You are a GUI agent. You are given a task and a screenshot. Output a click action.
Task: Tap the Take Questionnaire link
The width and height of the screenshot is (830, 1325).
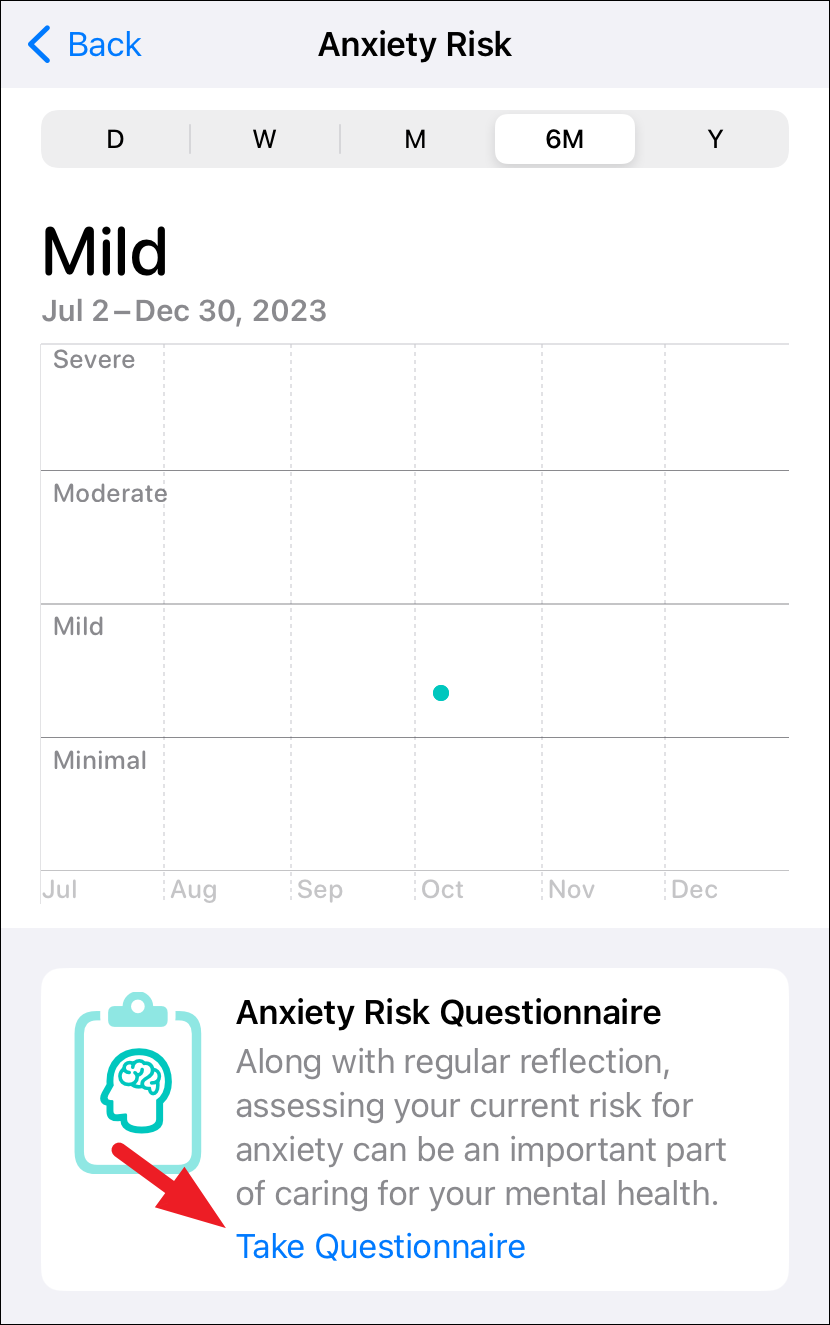[380, 1246]
